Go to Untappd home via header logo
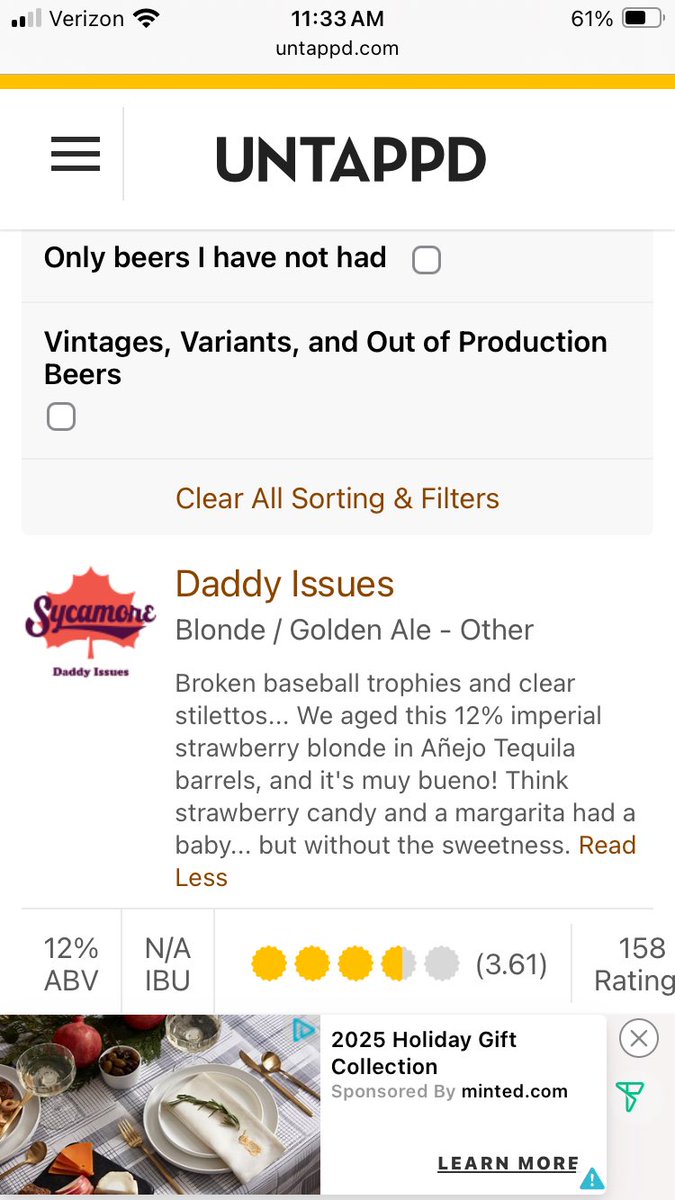675x1200 pixels. click(x=350, y=160)
